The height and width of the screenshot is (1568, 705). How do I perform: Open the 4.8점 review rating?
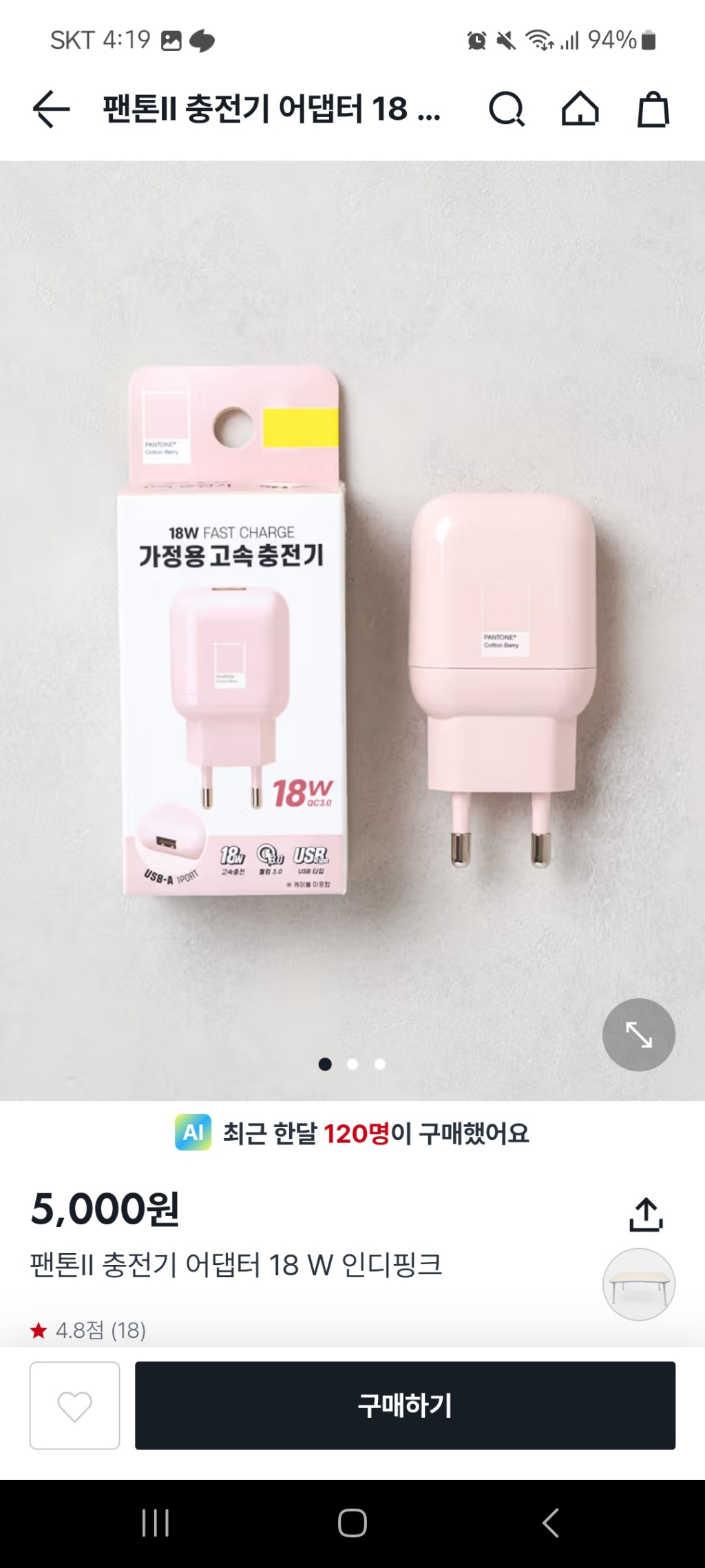(88, 1330)
